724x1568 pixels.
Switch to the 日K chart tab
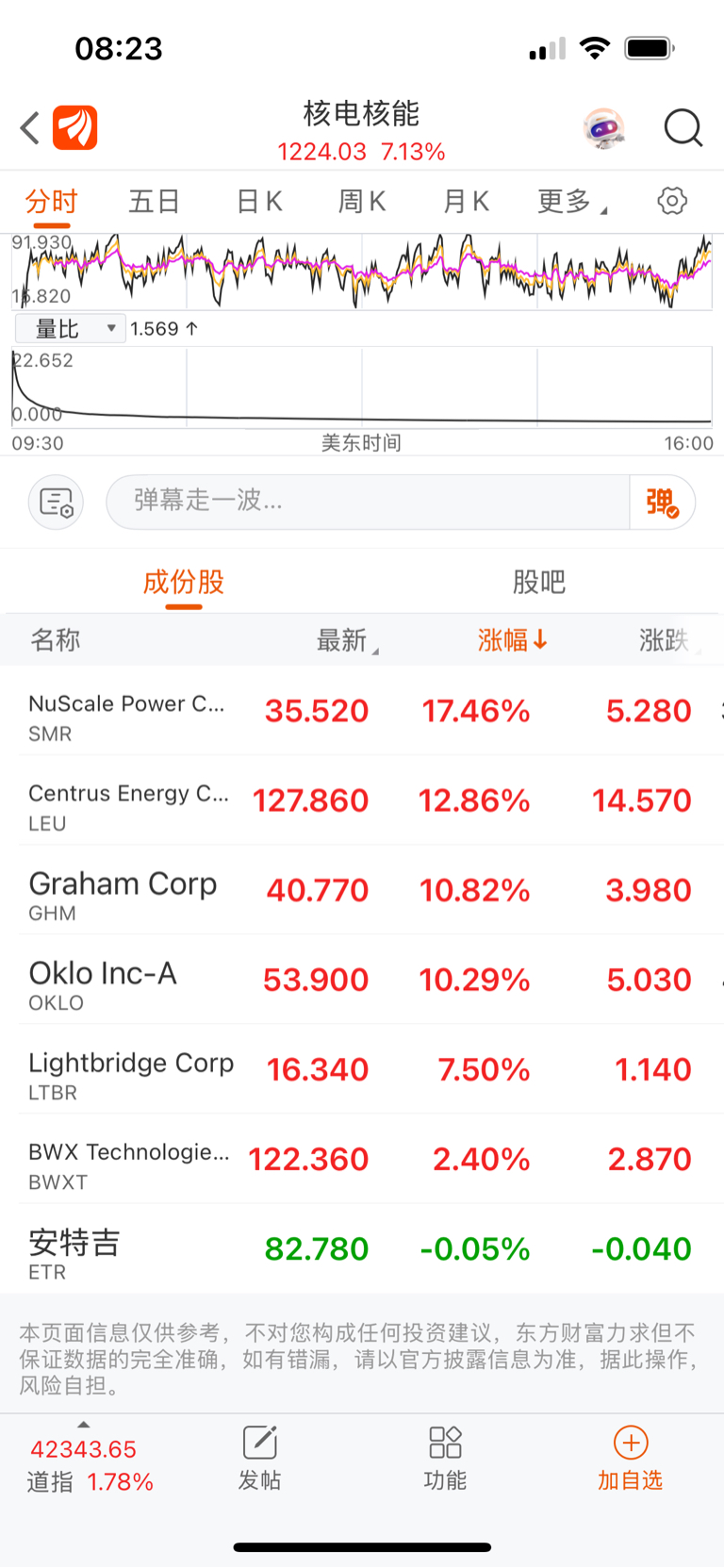[x=259, y=201]
